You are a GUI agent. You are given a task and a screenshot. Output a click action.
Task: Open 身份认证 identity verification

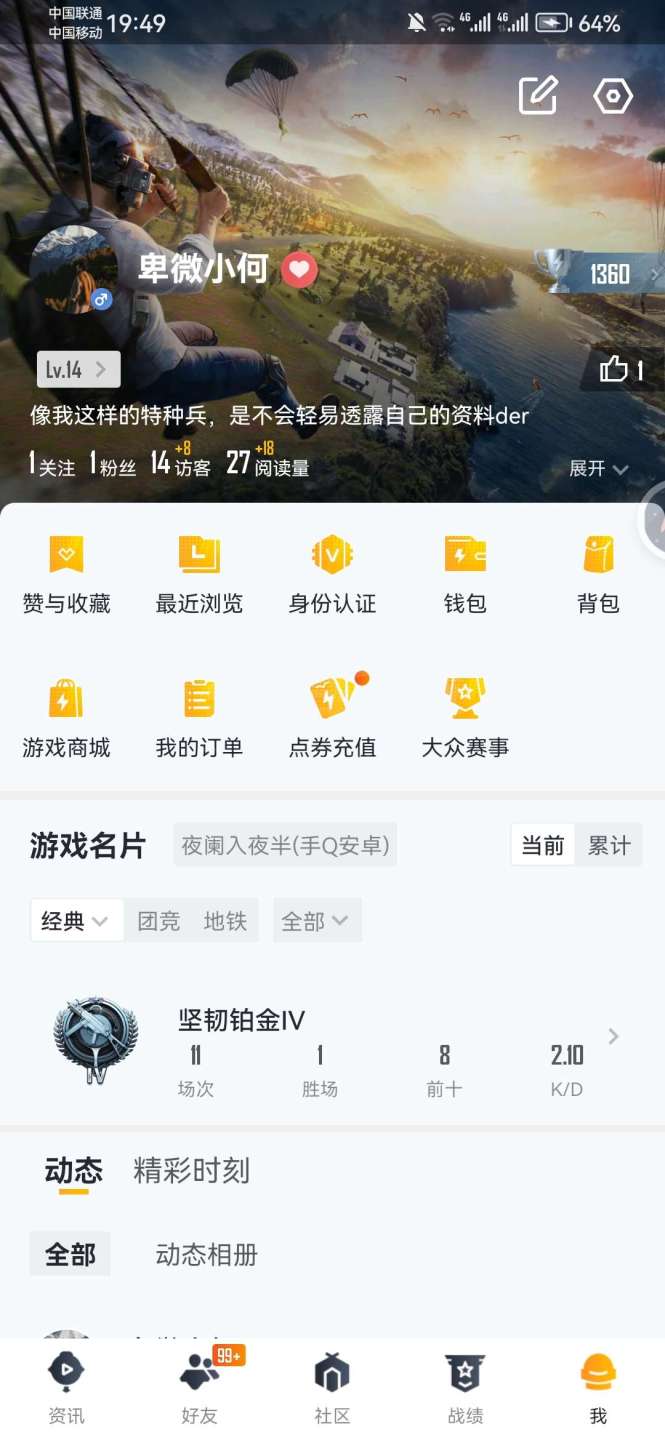[332, 574]
